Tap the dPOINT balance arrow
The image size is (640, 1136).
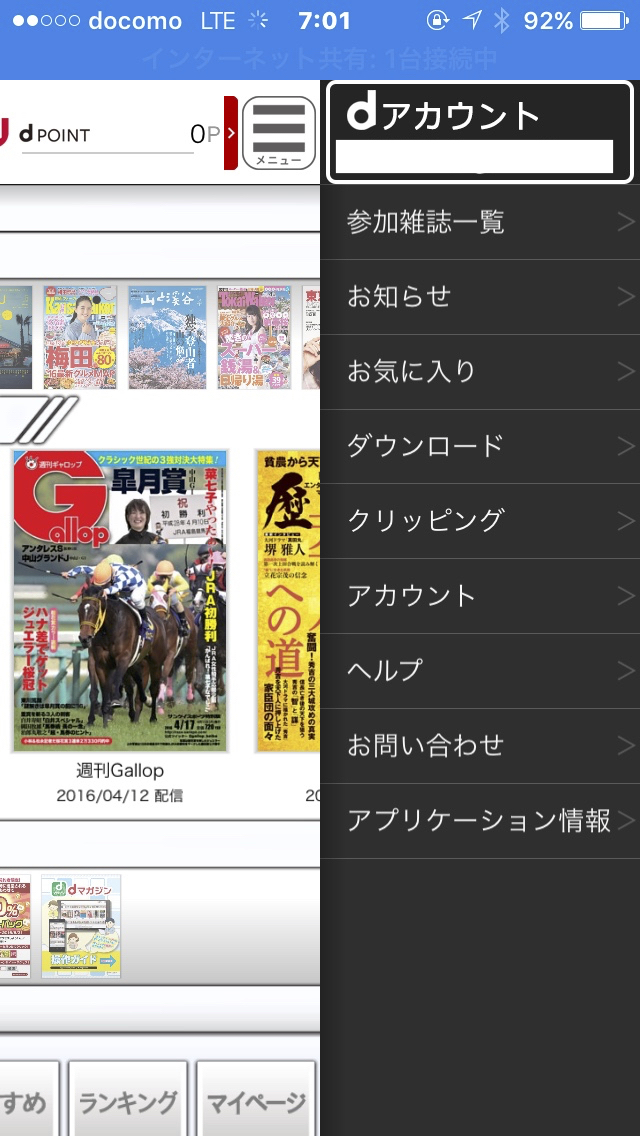coord(231,133)
